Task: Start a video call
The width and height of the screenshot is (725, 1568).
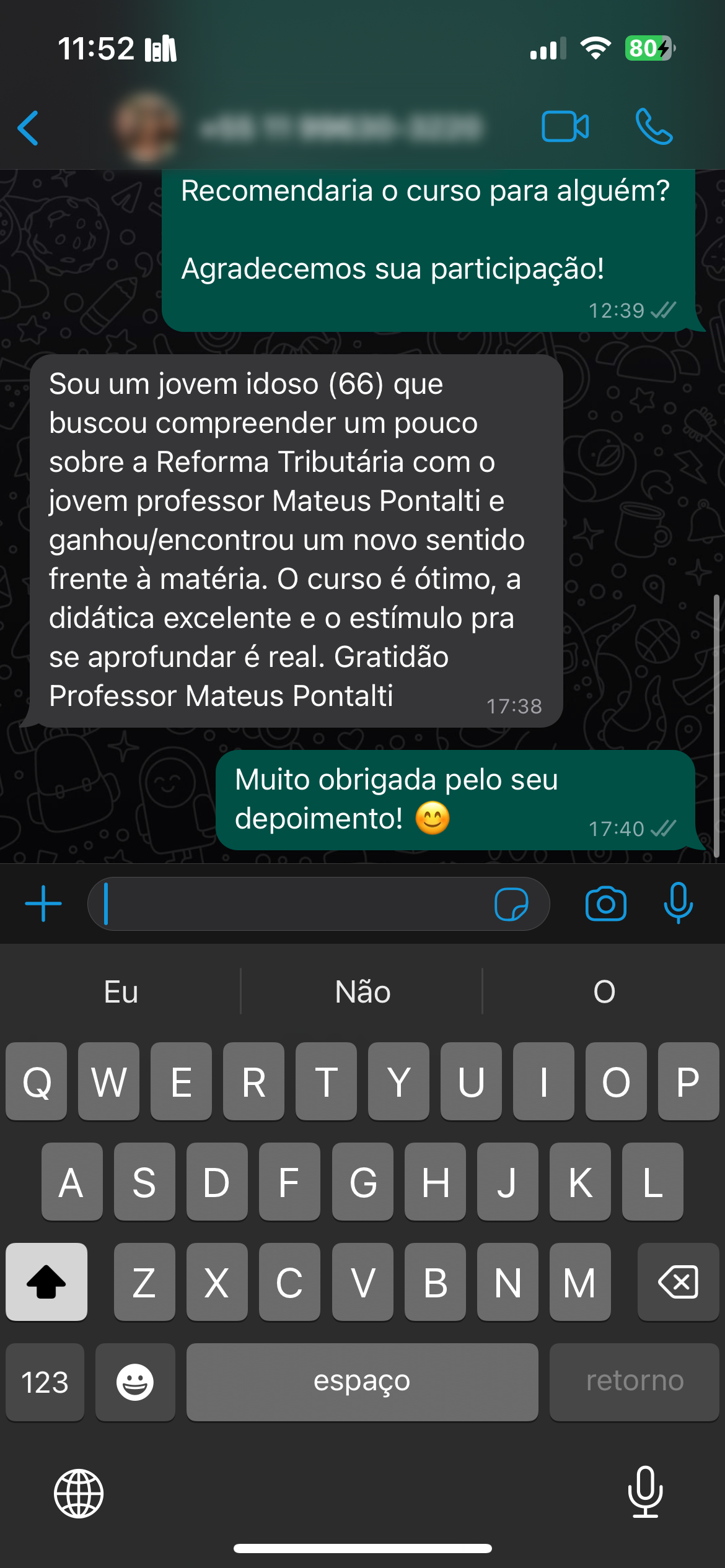Action: tap(565, 127)
